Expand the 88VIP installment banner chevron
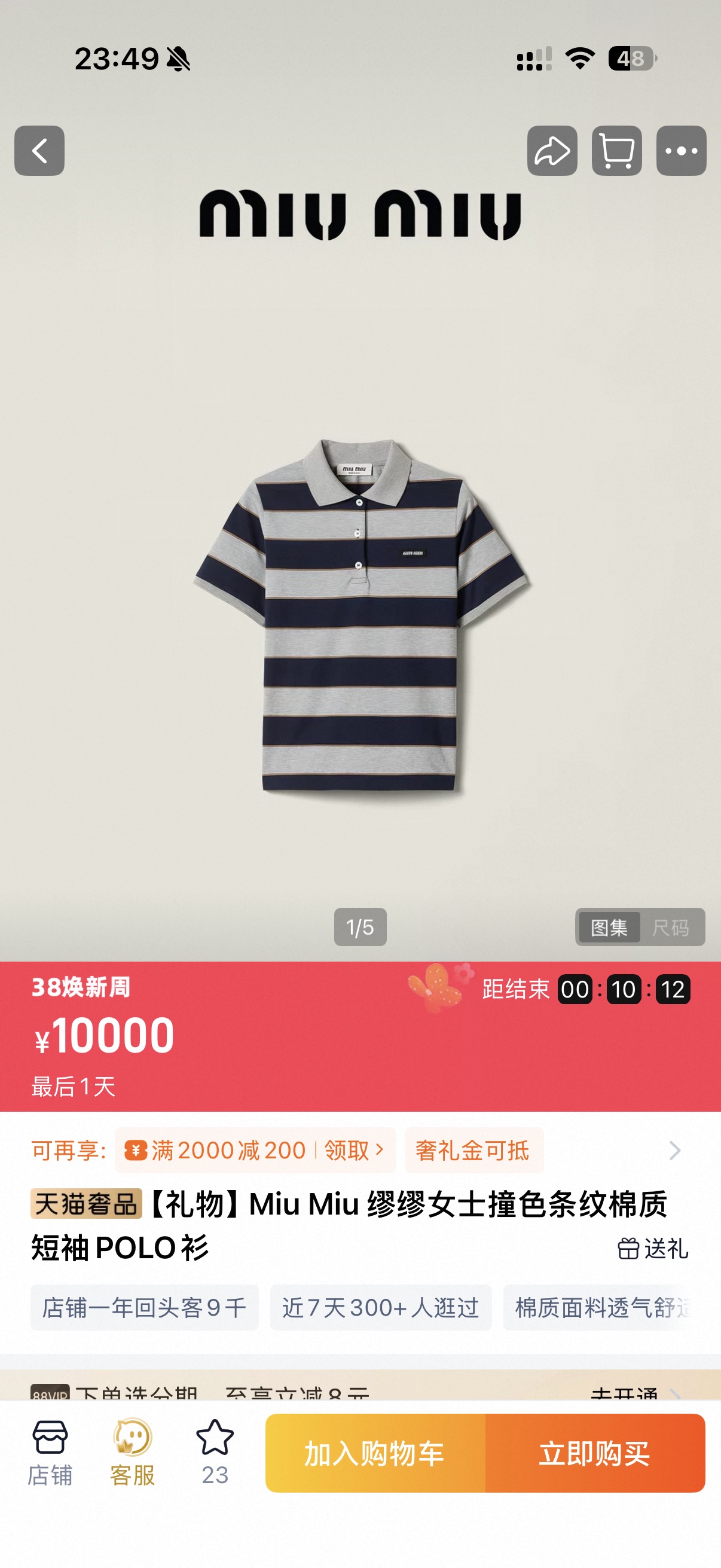721x1568 pixels. pyautogui.click(x=676, y=1393)
